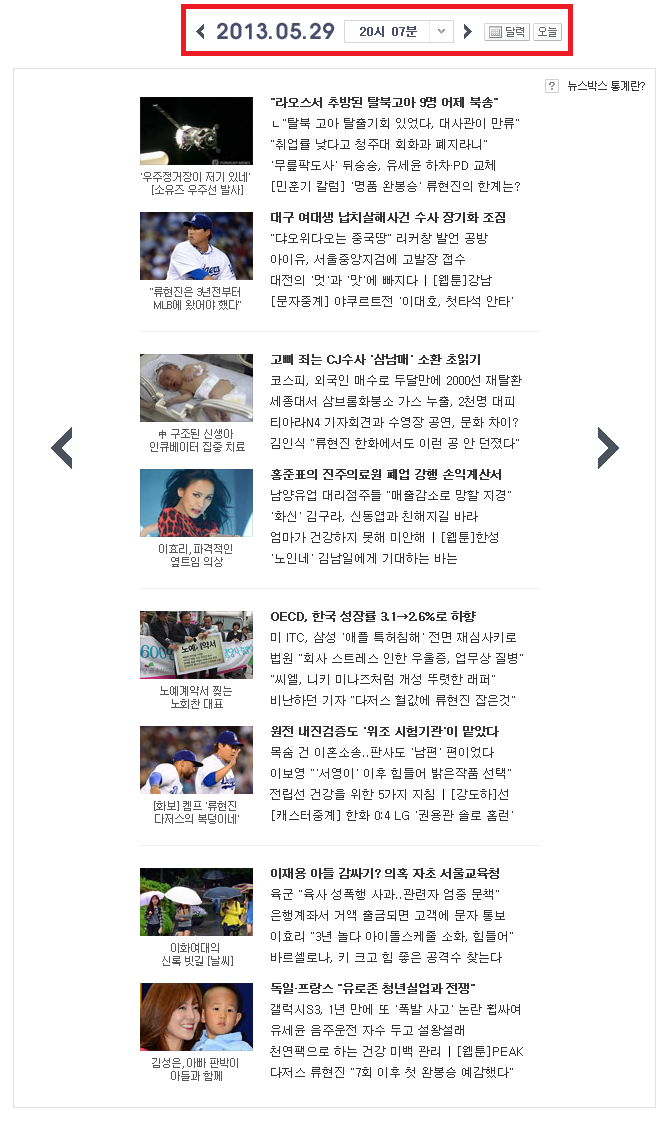Show next news page with right arrow
This screenshot has height=1121, width=666.
click(x=608, y=448)
